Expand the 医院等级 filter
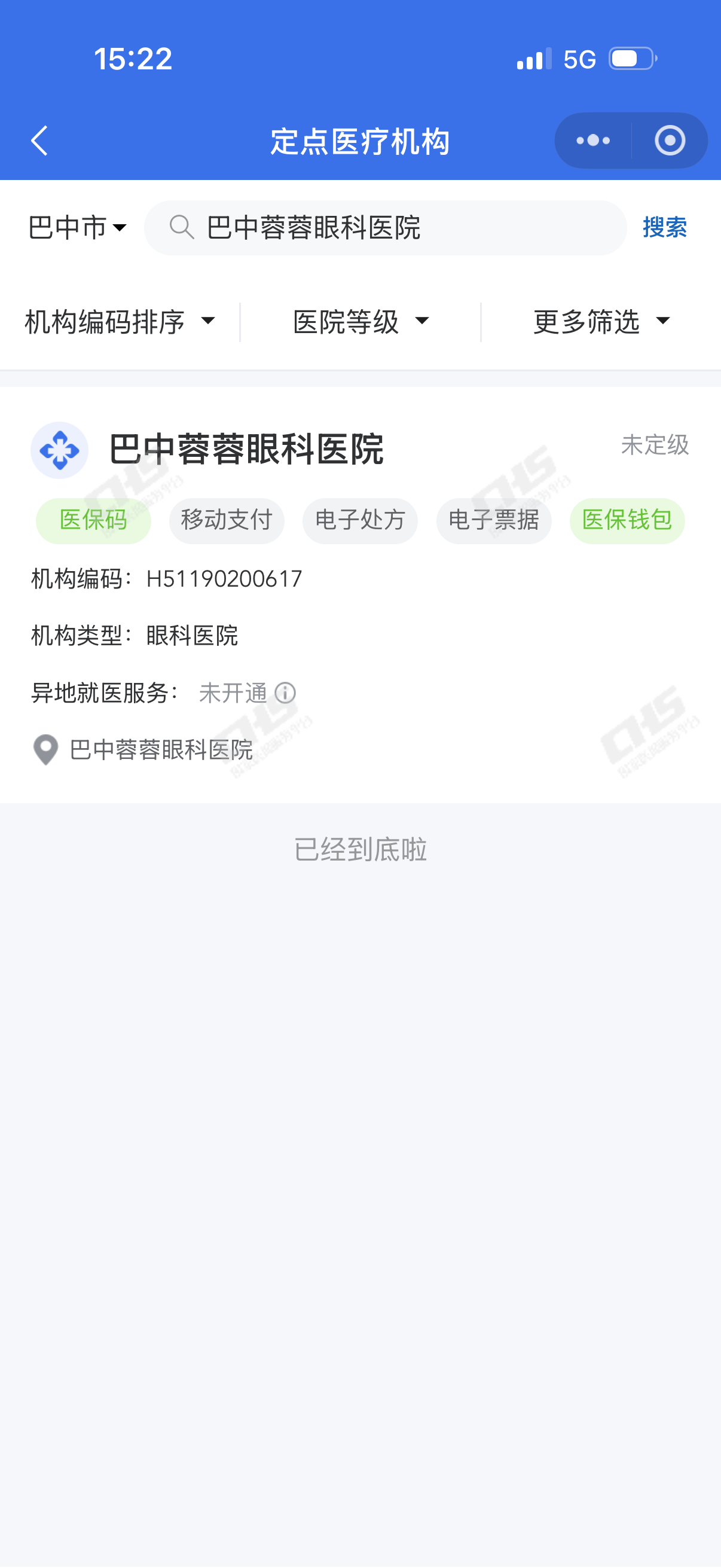The height and width of the screenshot is (1568, 721). (x=361, y=321)
